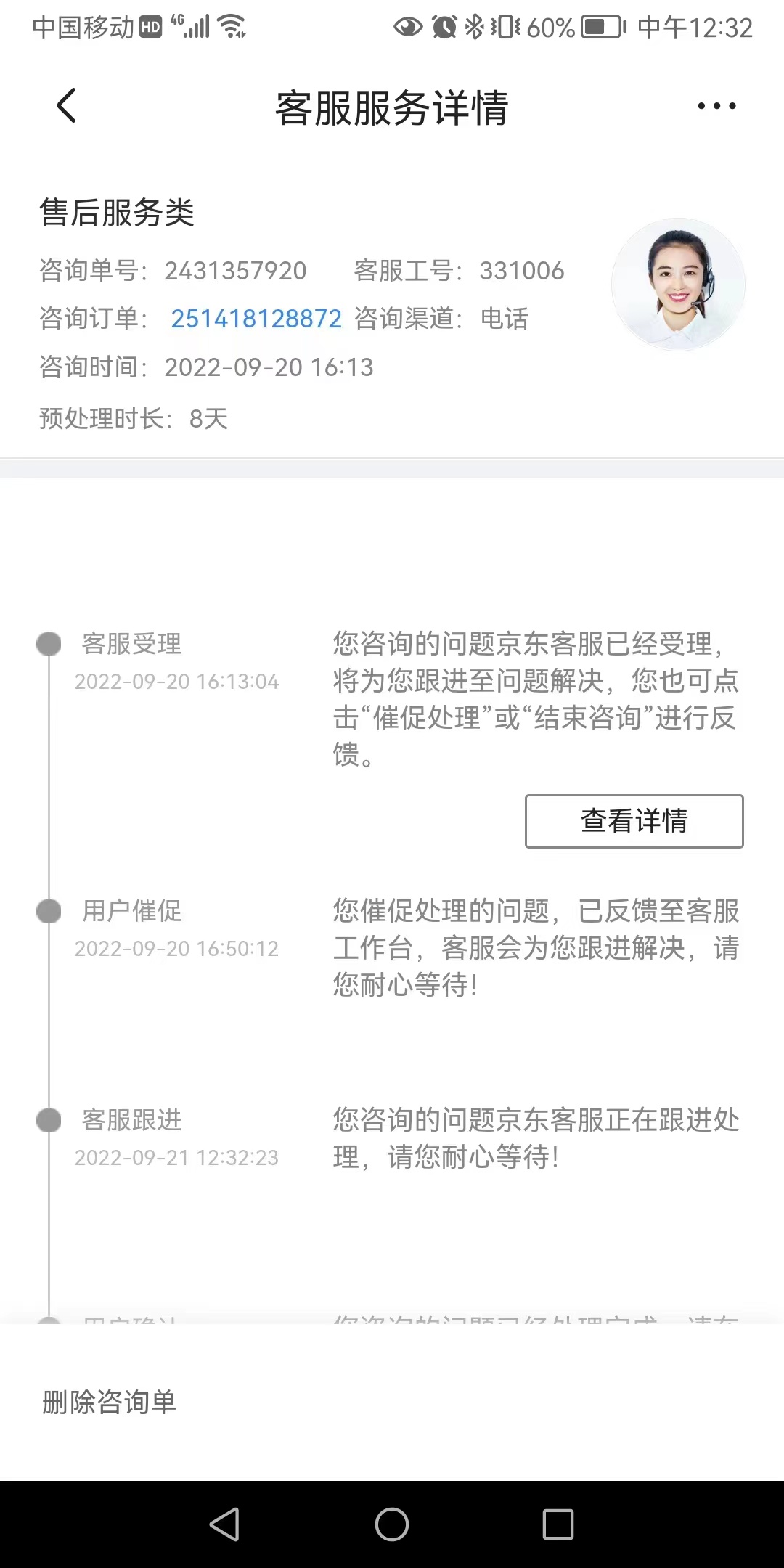Open order number 251418128872
Viewport: 784px width, 1568px height.
[256, 319]
